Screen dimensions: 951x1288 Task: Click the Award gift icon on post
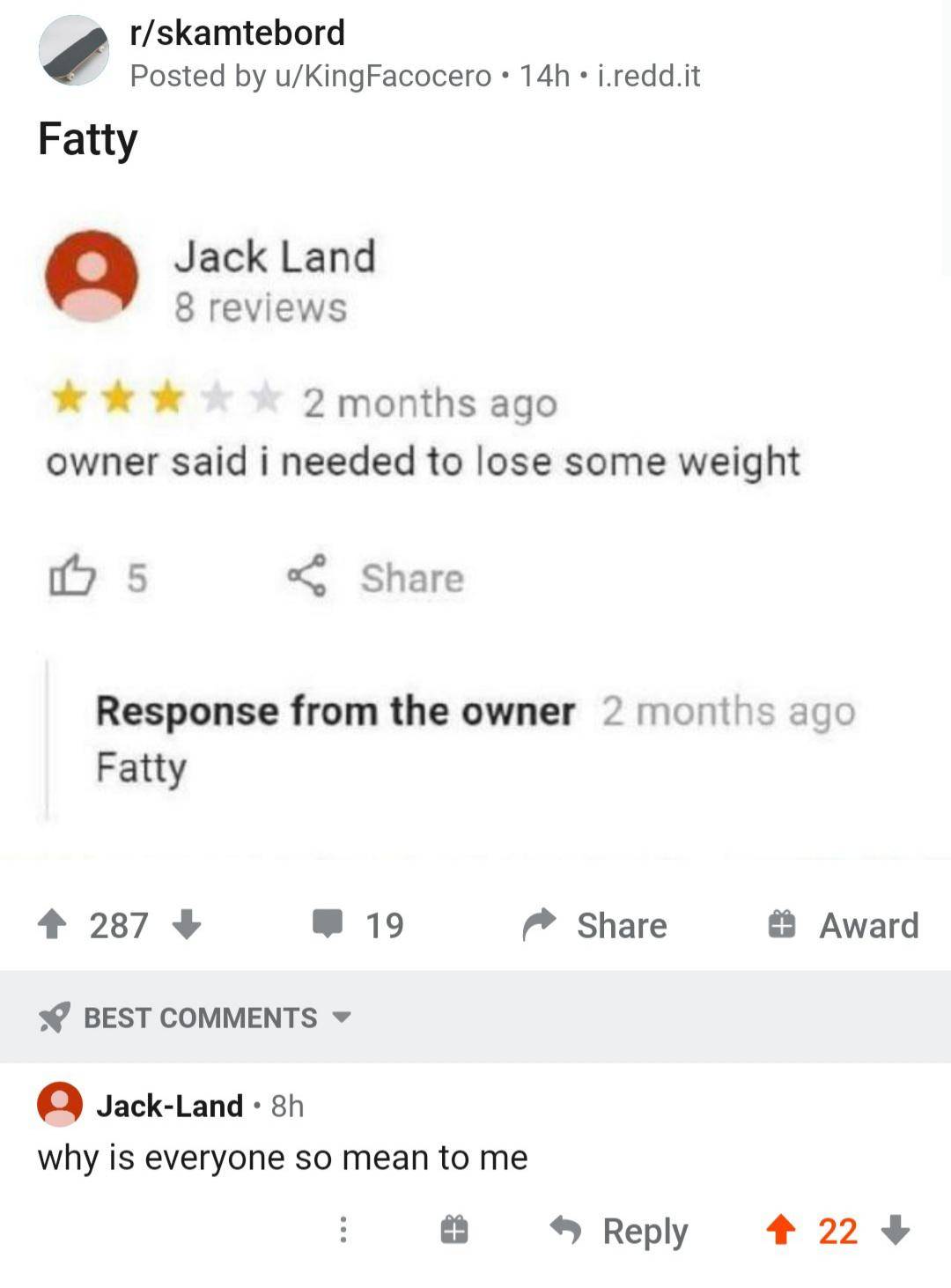(x=782, y=923)
